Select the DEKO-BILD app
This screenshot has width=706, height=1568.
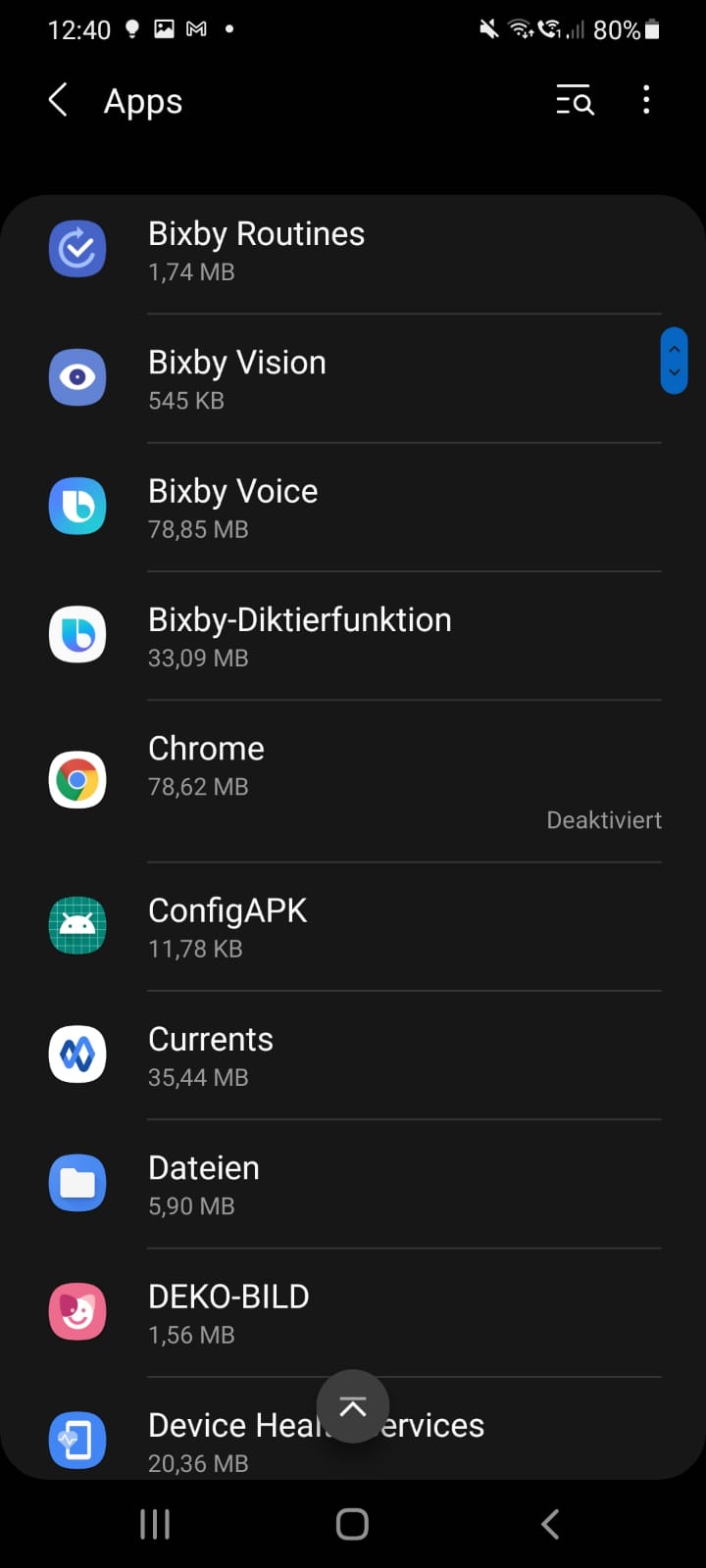(x=353, y=1311)
